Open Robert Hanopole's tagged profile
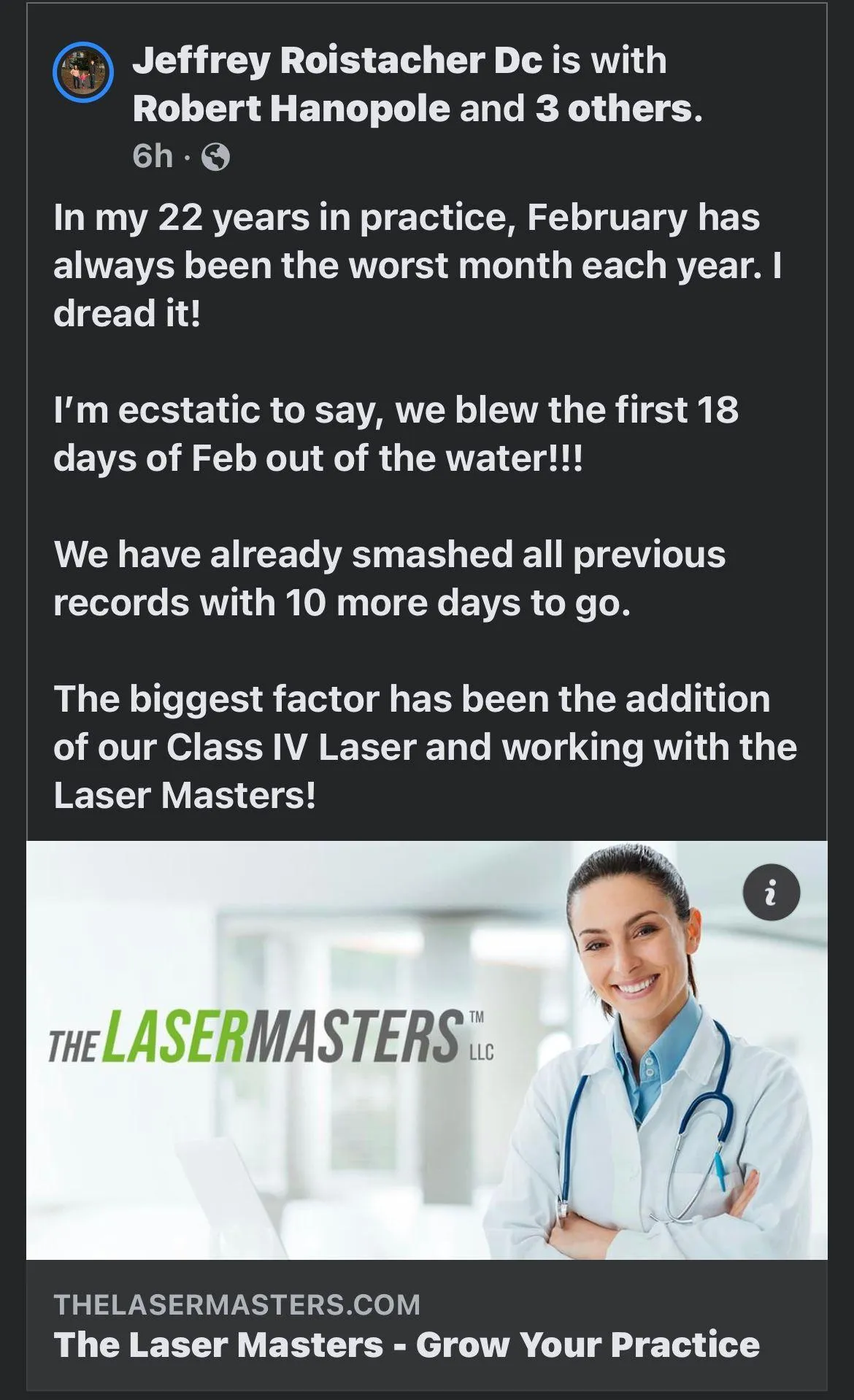The width and height of the screenshot is (854, 1400). 291,109
